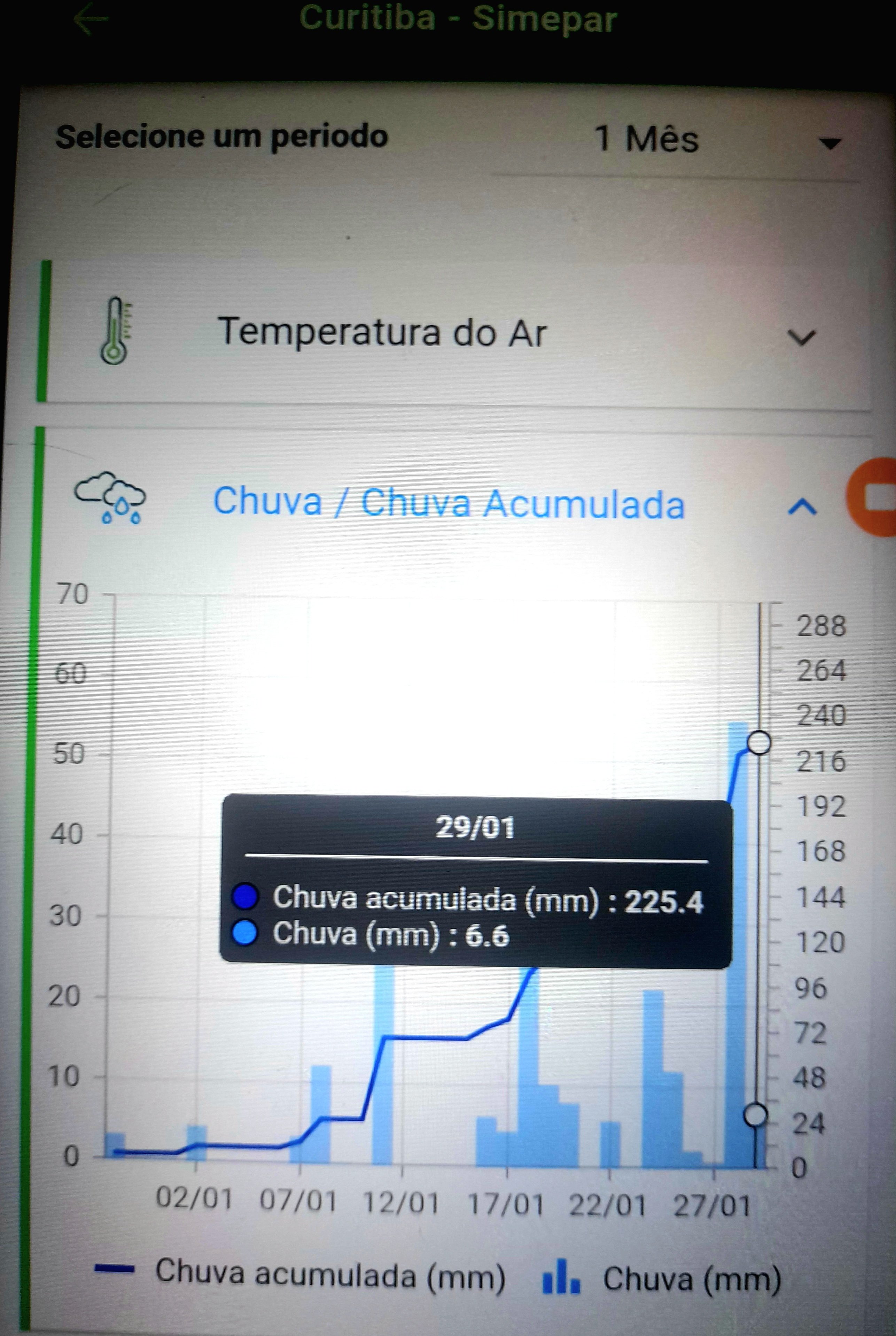This screenshot has height=1336, width=896.
Task: Open the 1 Mês period dropdown
Action: [674, 141]
